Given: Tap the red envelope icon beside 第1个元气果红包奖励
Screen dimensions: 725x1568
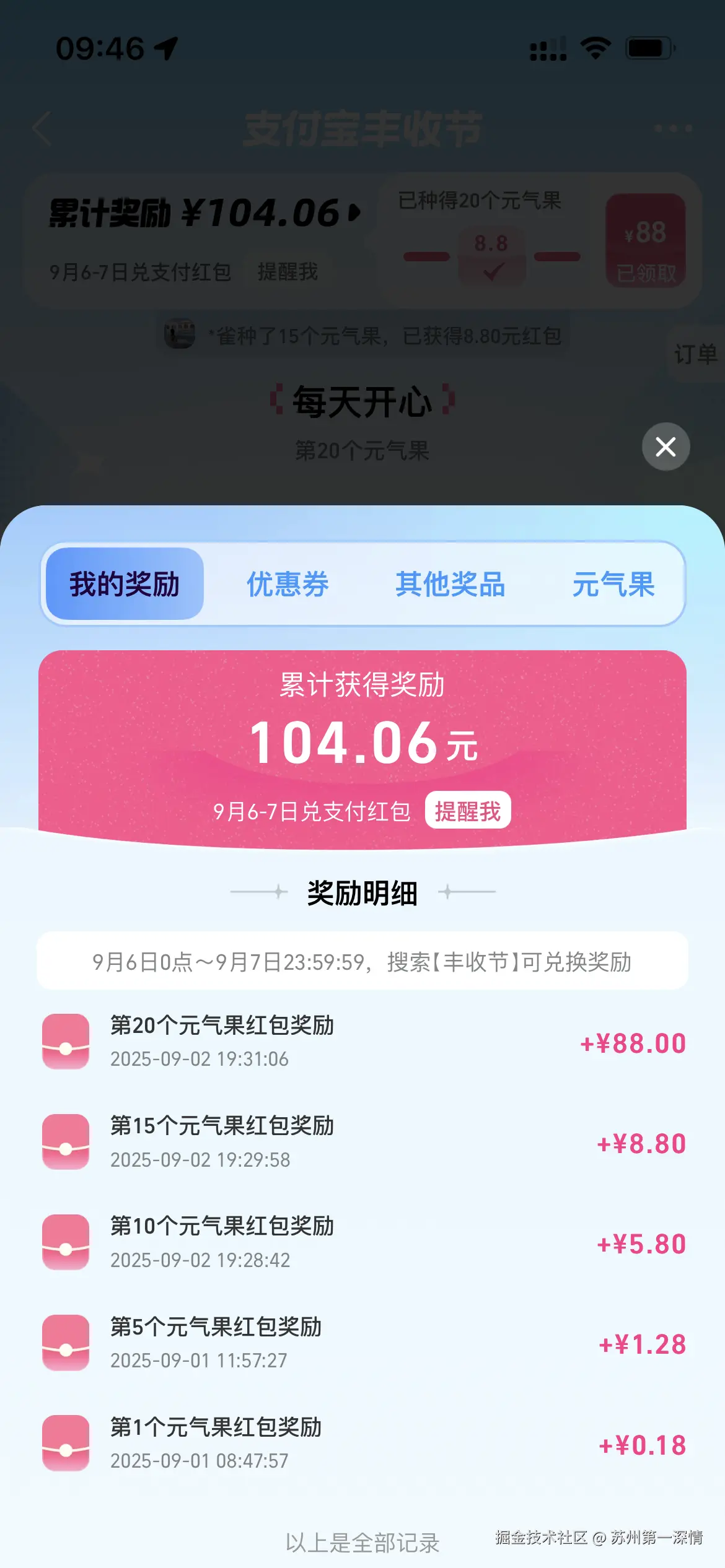Looking at the screenshot, I should (x=66, y=1442).
